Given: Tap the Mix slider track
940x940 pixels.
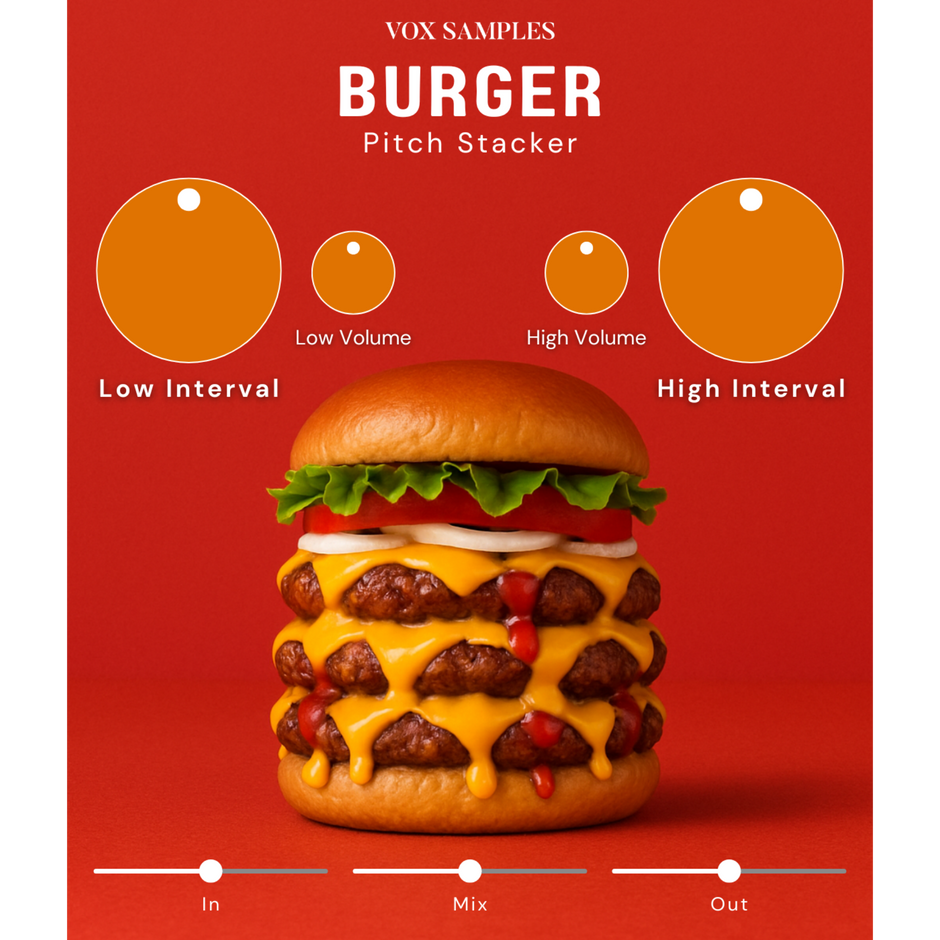Looking at the screenshot, I should coord(470,871).
